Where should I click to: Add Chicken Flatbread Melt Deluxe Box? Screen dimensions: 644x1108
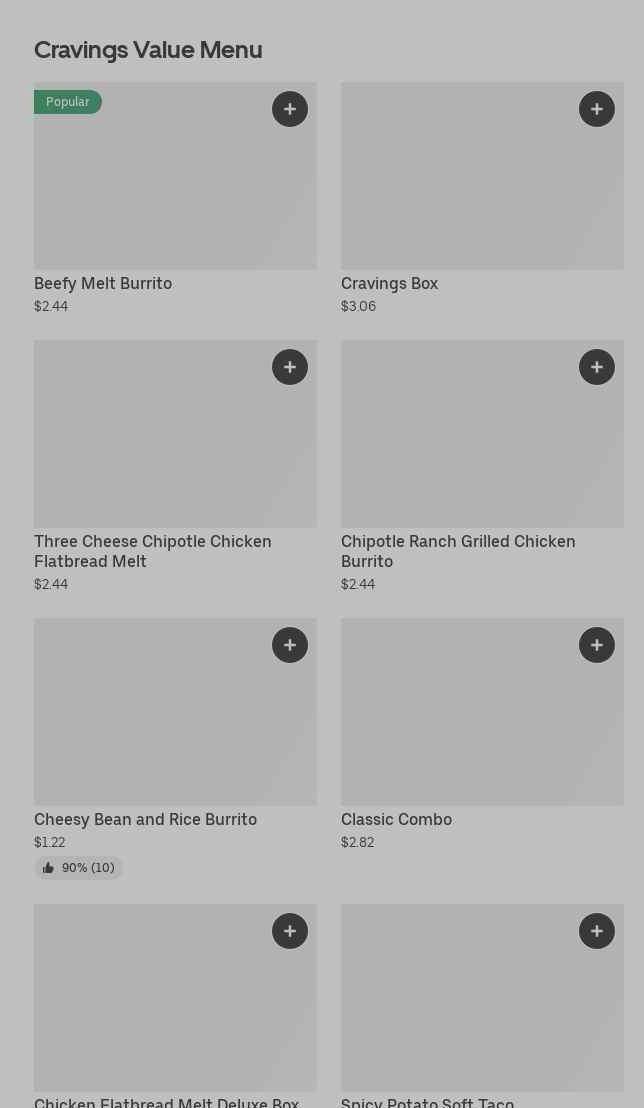point(290,931)
